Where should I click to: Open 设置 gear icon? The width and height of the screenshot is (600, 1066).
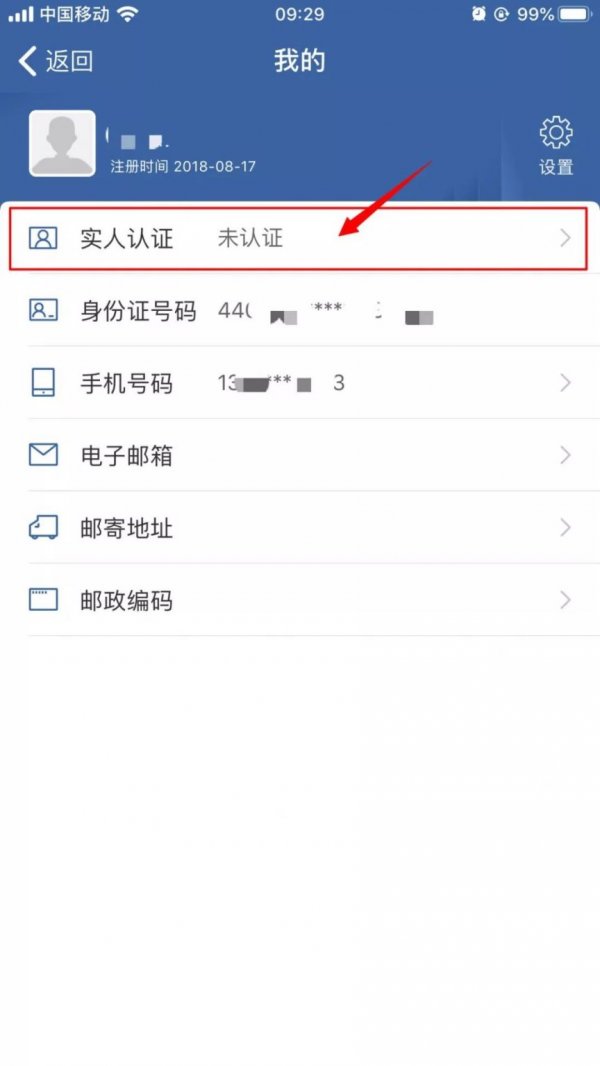coord(556,133)
